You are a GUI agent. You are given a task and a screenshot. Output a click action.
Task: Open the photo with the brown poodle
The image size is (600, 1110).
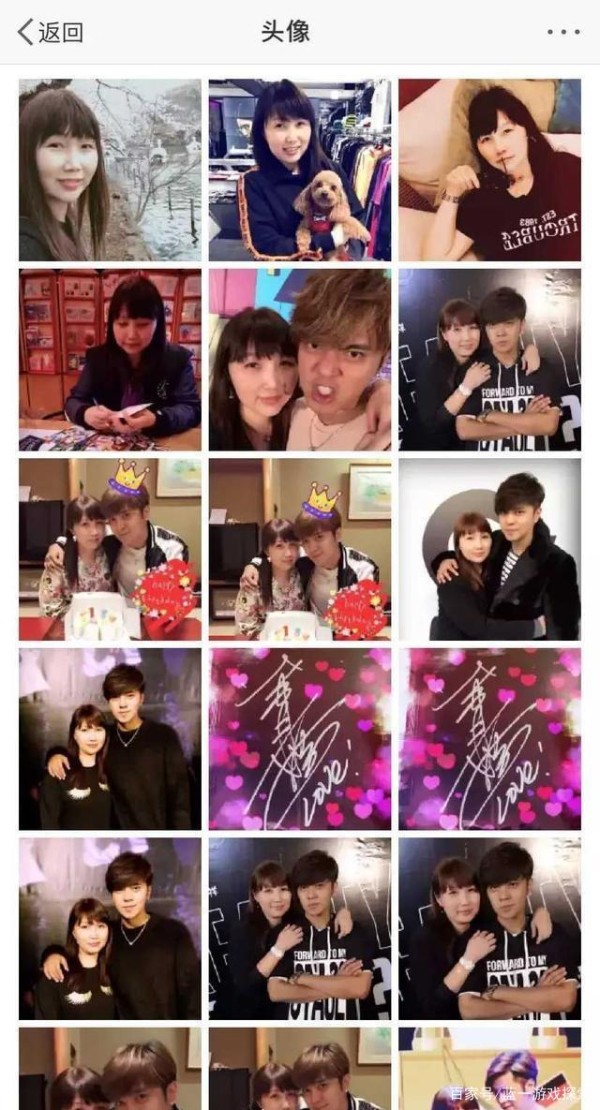(299, 170)
